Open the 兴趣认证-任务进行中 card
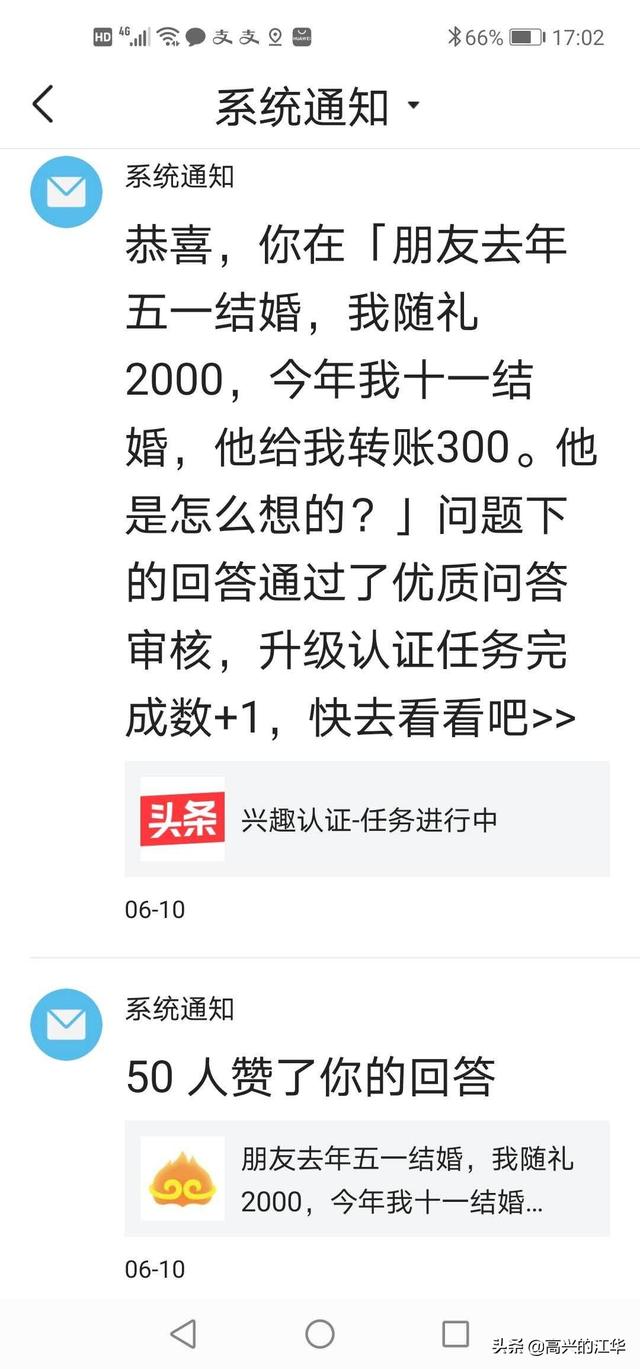The width and height of the screenshot is (640, 1369). 366,819
